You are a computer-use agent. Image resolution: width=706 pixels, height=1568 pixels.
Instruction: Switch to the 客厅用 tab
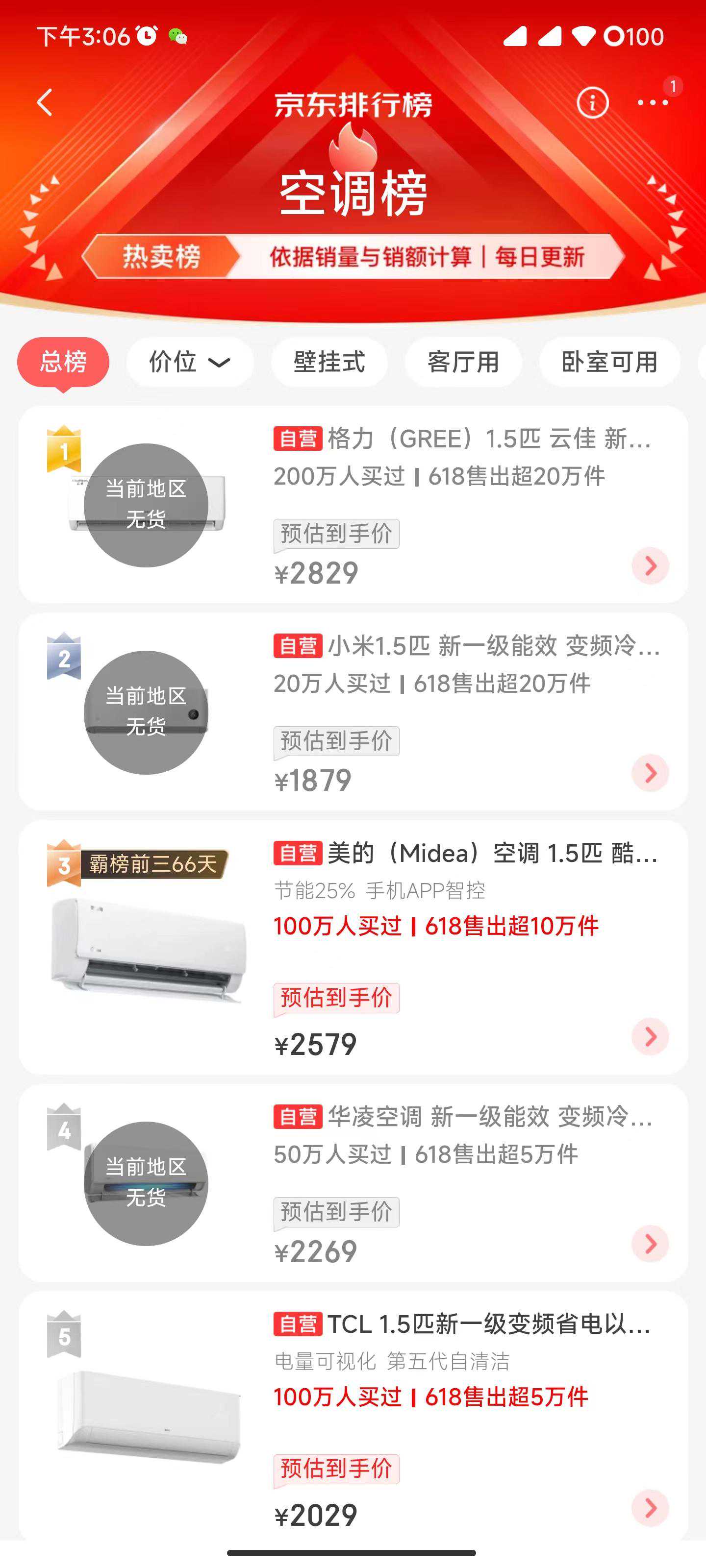coord(463,362)
